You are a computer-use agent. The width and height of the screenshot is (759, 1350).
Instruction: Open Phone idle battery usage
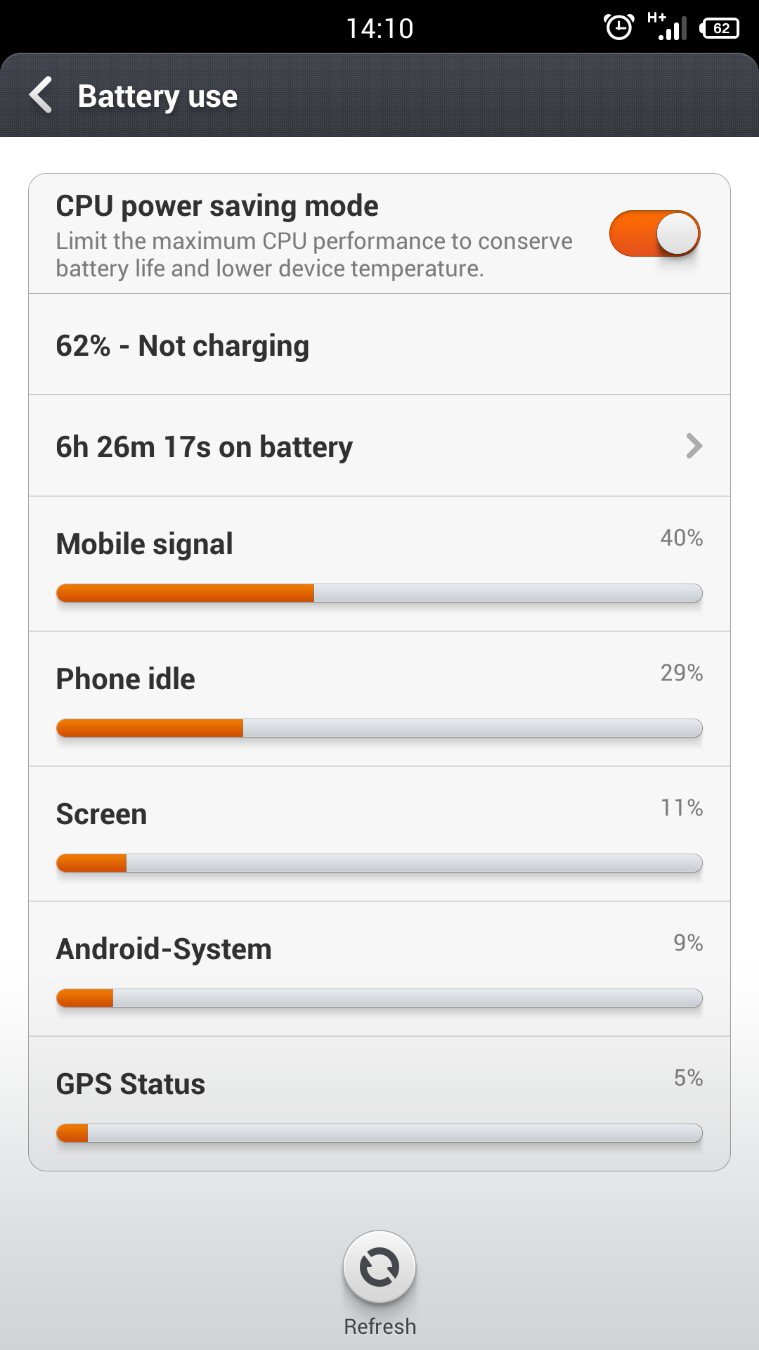tap(379, 699)
